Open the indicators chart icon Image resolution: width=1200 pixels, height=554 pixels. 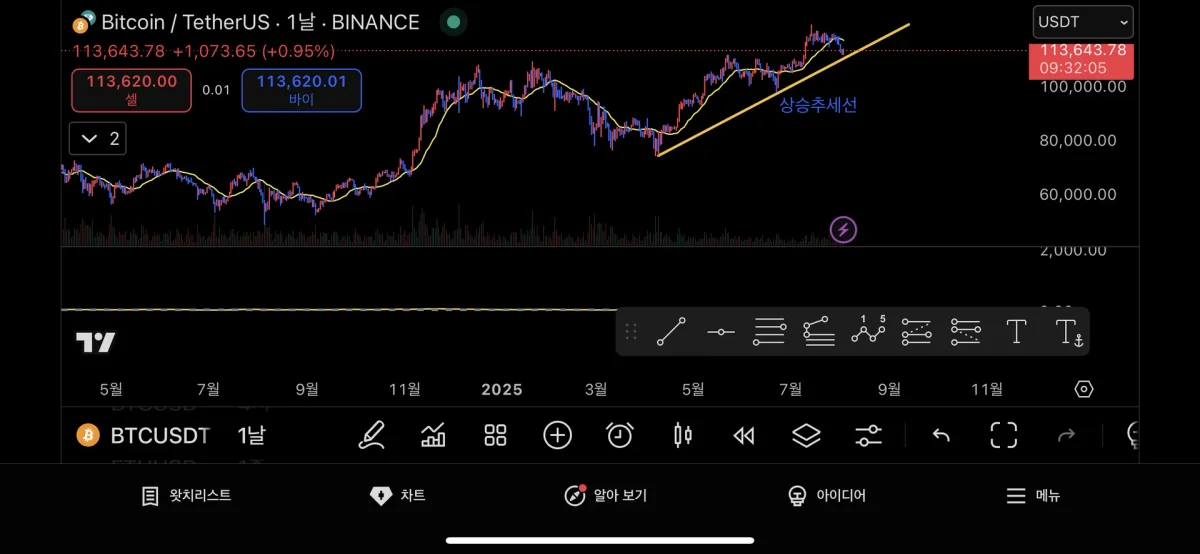pyautogui.click(x=433, y=435)
